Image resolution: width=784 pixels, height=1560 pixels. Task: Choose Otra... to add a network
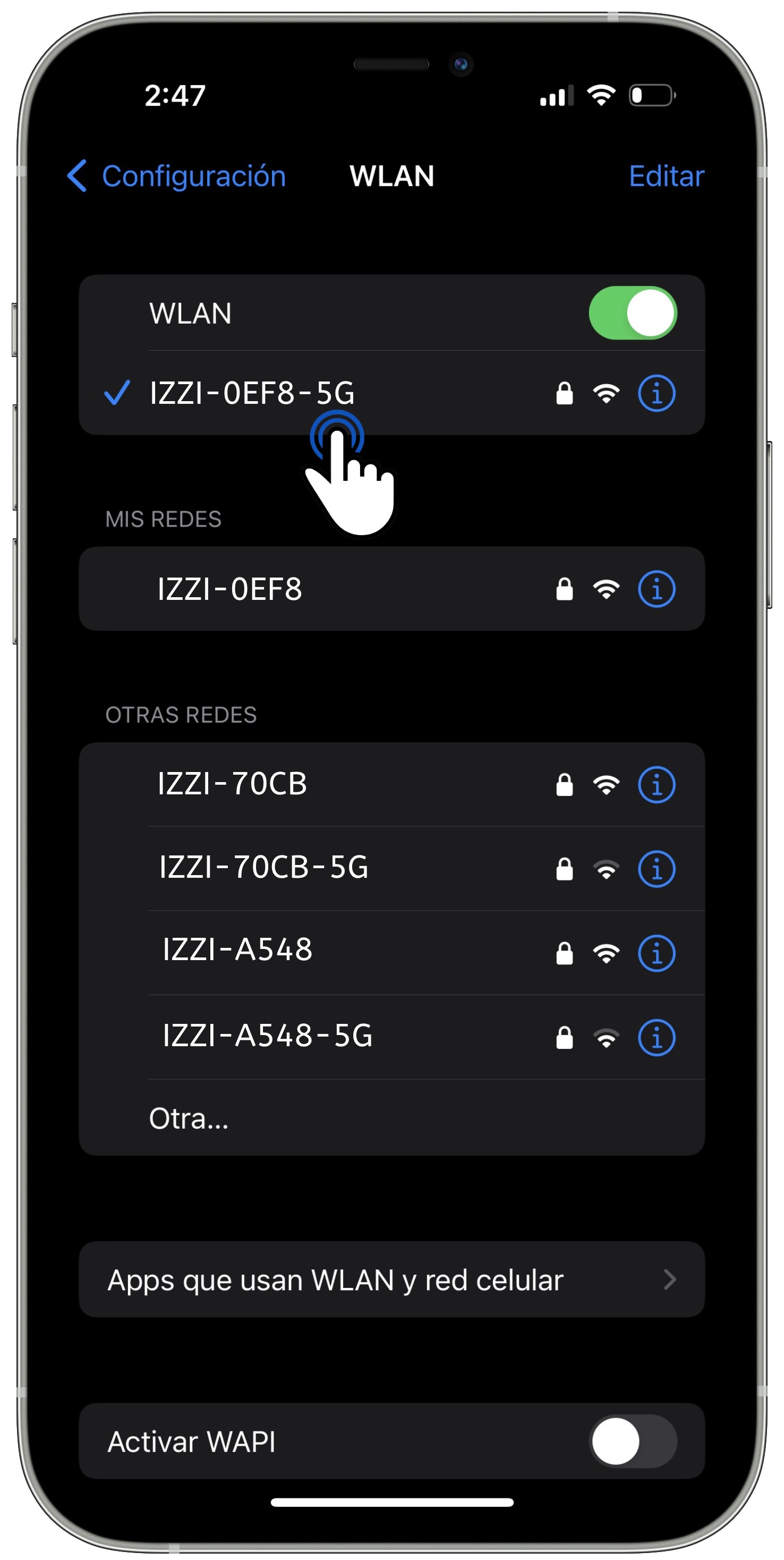coord(189,1118)
